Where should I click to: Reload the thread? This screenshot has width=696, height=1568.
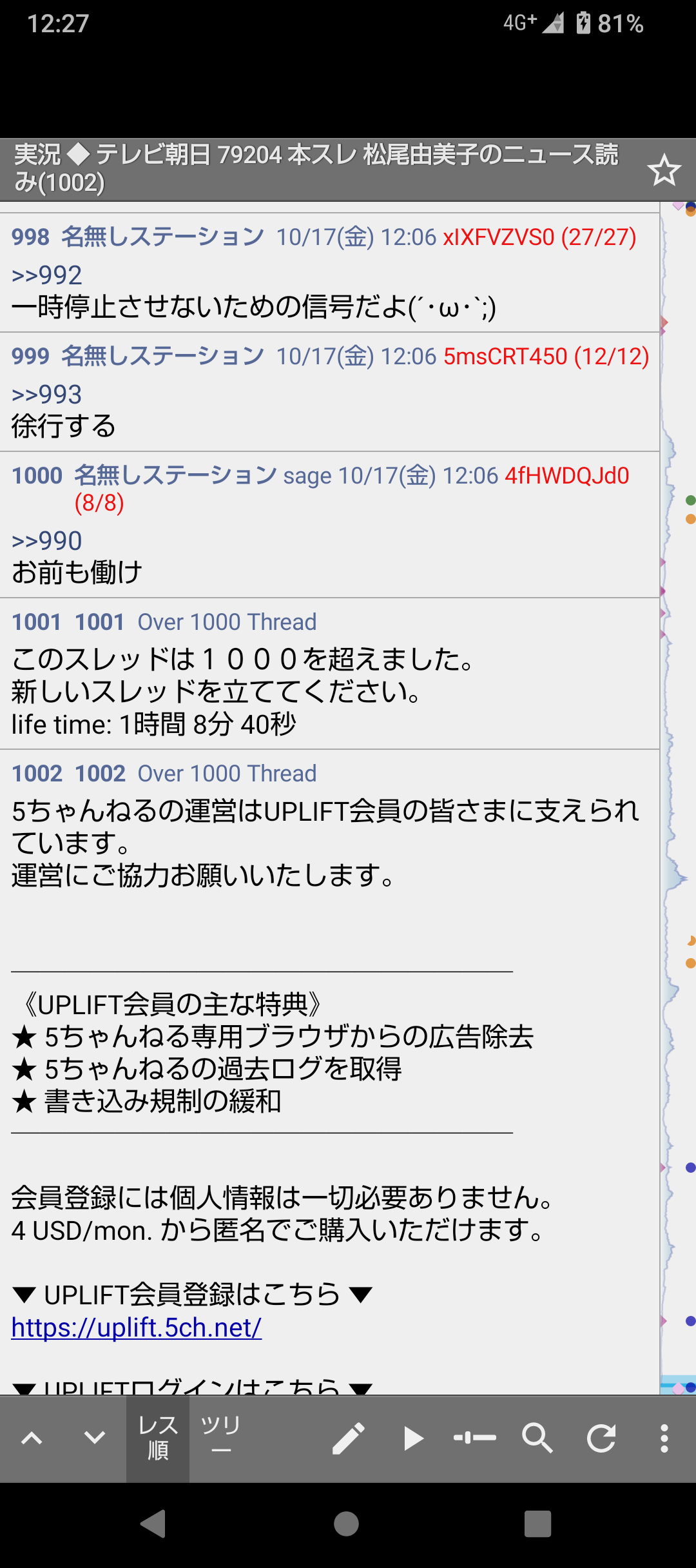pyautogui.click(x=601, y=1438)
